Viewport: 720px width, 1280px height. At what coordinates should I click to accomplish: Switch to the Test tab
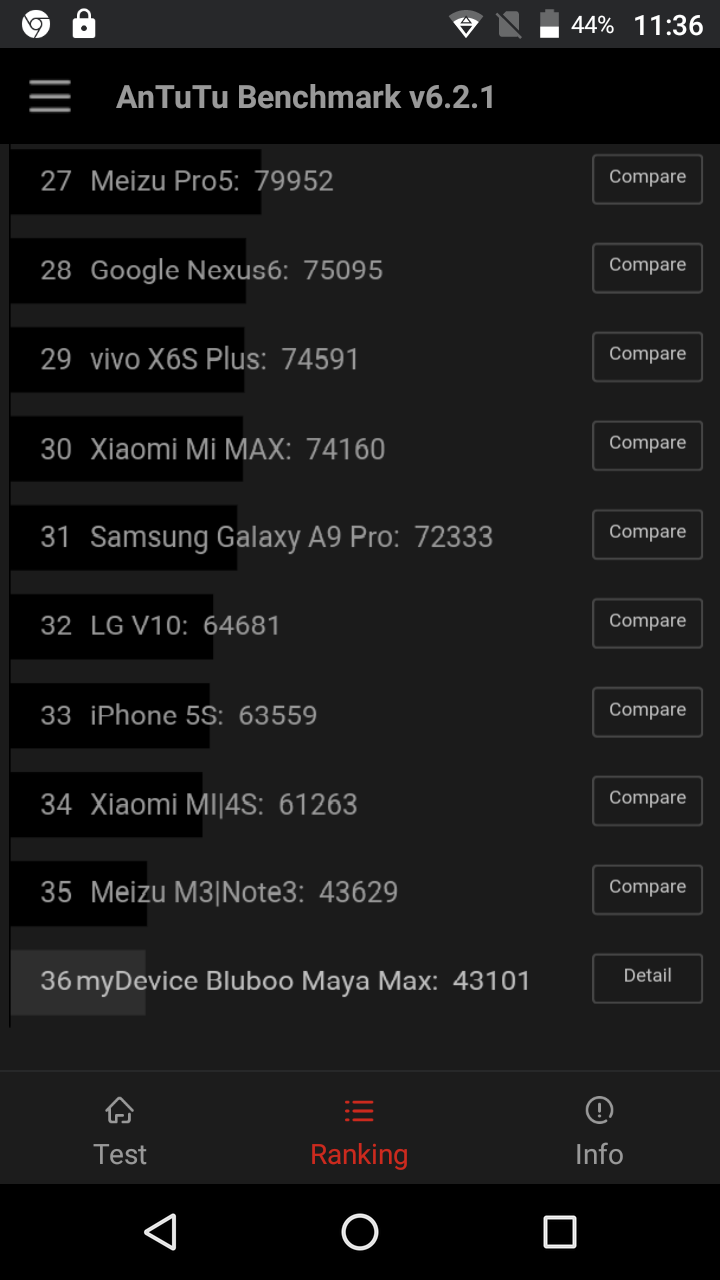click(x=120, y=1131)
